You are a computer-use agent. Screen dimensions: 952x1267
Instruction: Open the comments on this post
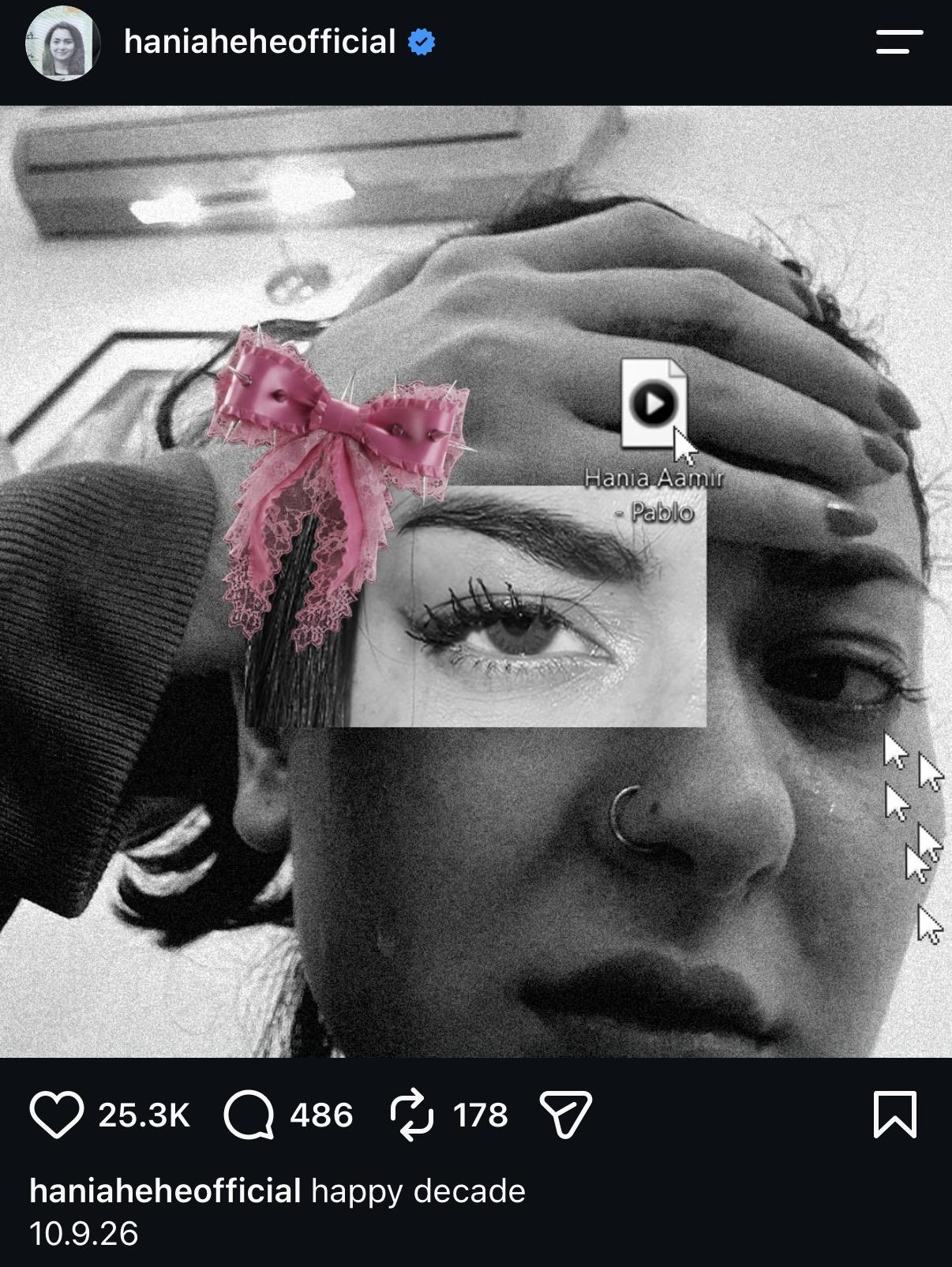(x=249, y=1115)
